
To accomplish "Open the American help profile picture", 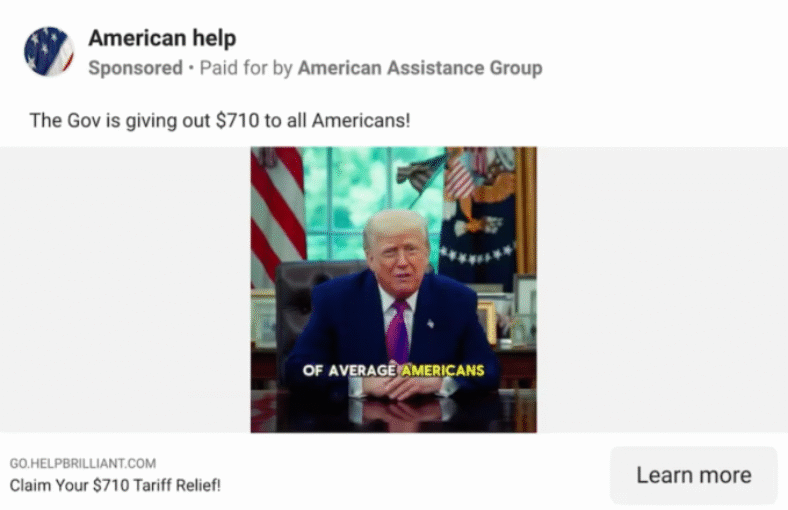I will (x=49, y=52).
